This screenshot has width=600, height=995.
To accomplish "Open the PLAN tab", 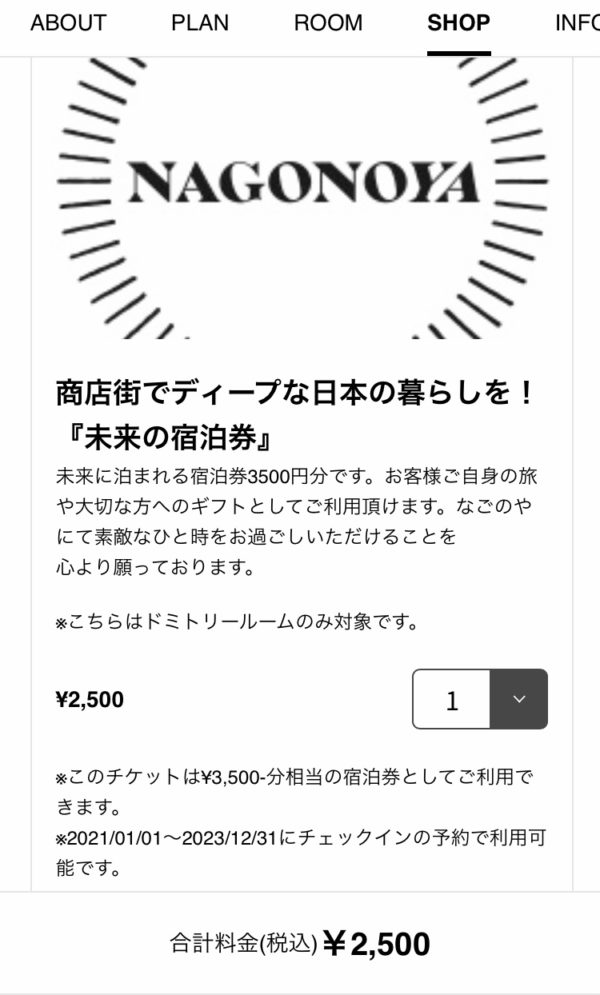I will point(200,23).
